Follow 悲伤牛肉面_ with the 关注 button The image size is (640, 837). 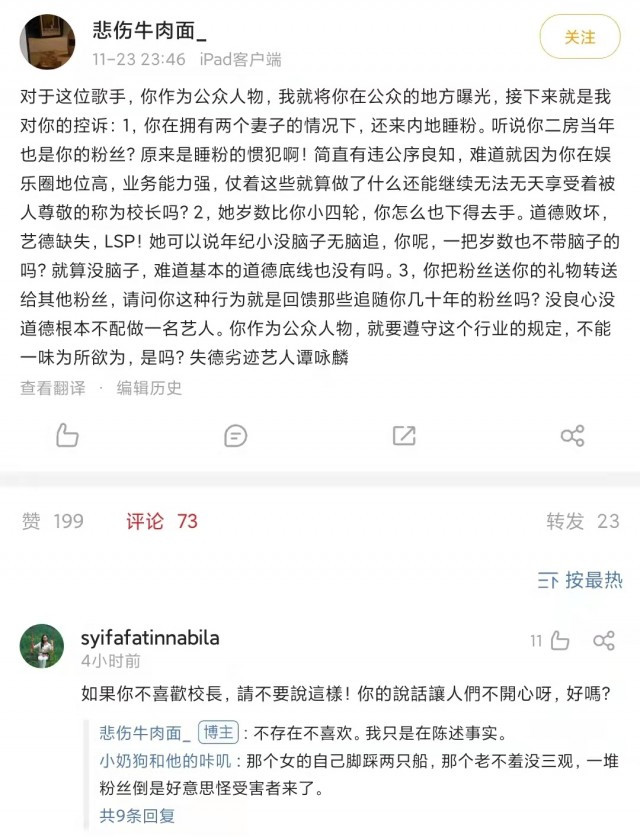(580, 37)
